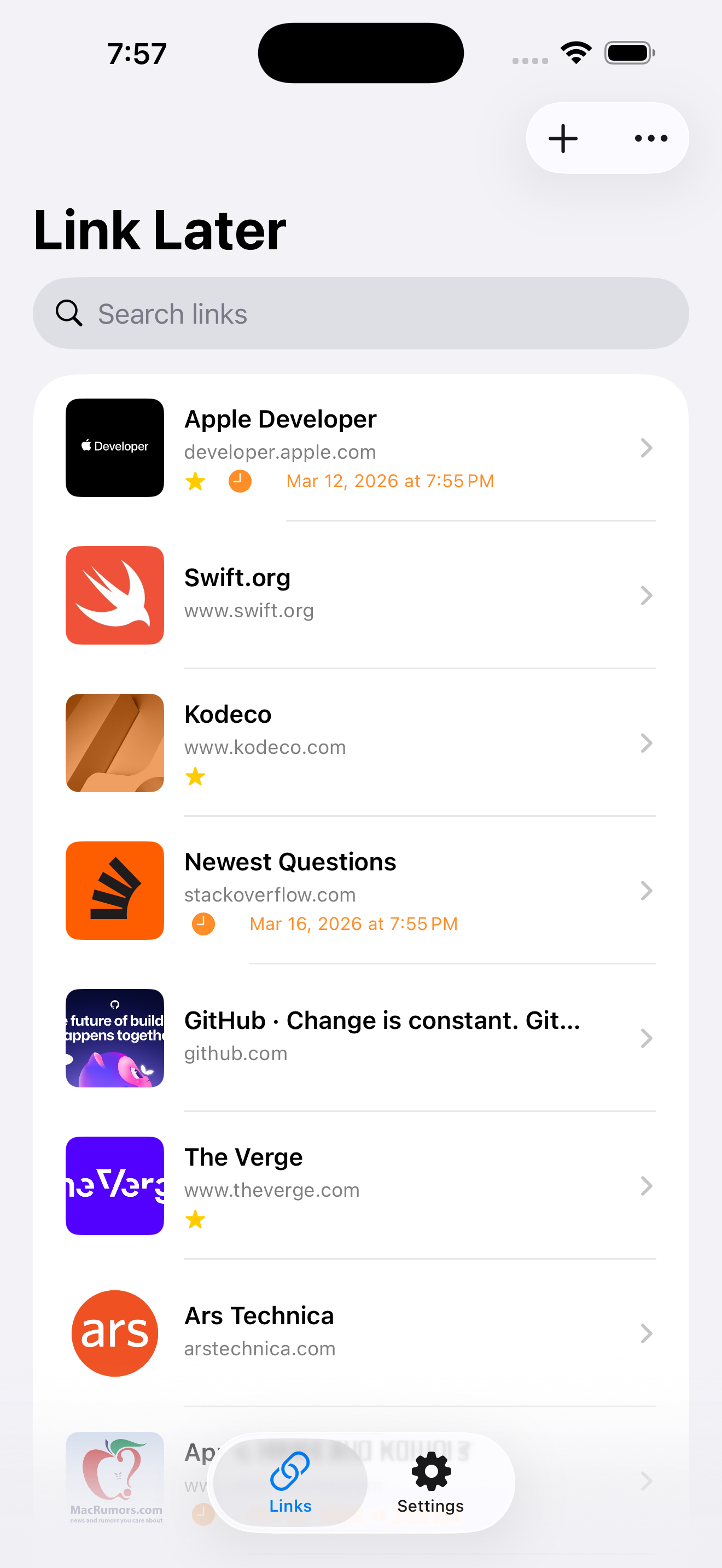
Task: Add a new link with the plus button
Action: point(562,138)
